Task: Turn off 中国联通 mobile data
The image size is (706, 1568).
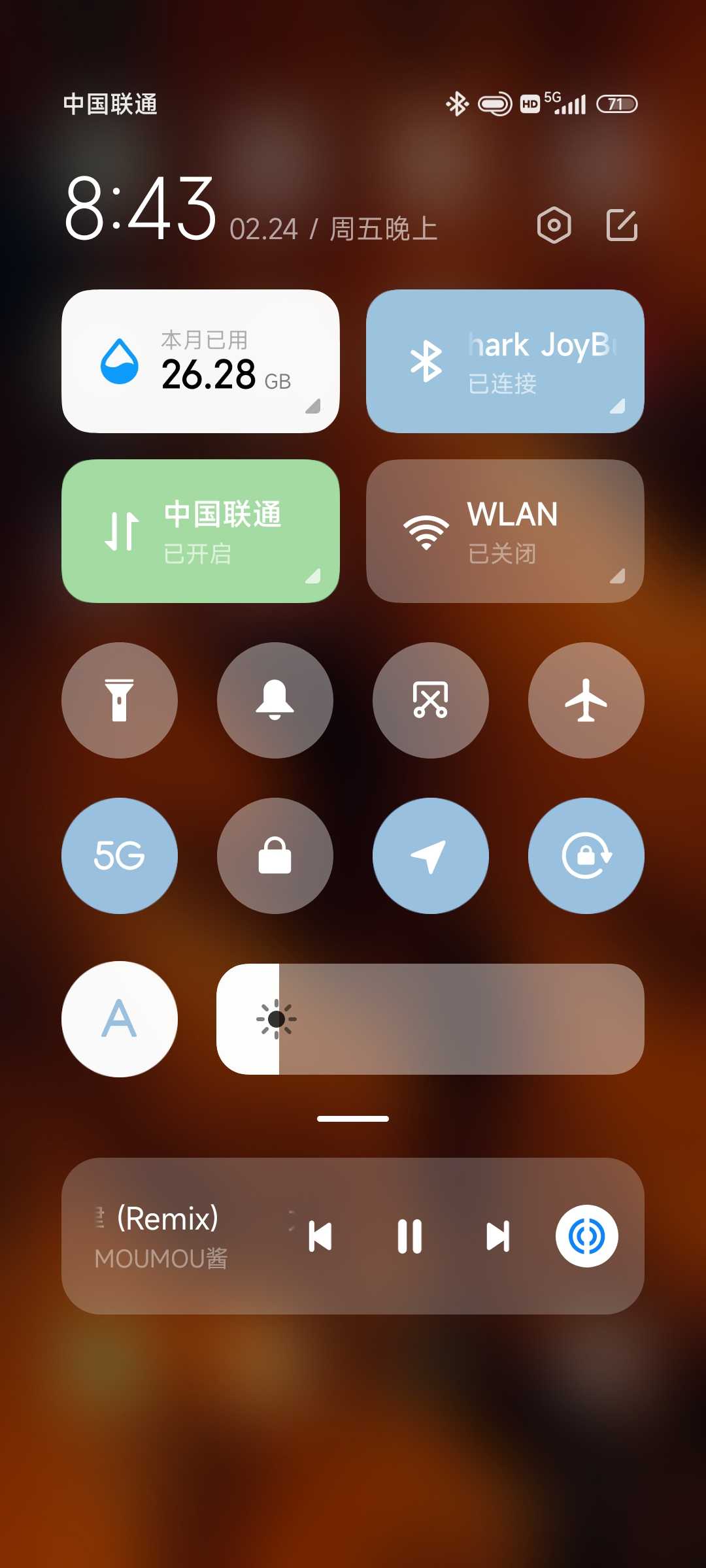Action: point(201,531)
